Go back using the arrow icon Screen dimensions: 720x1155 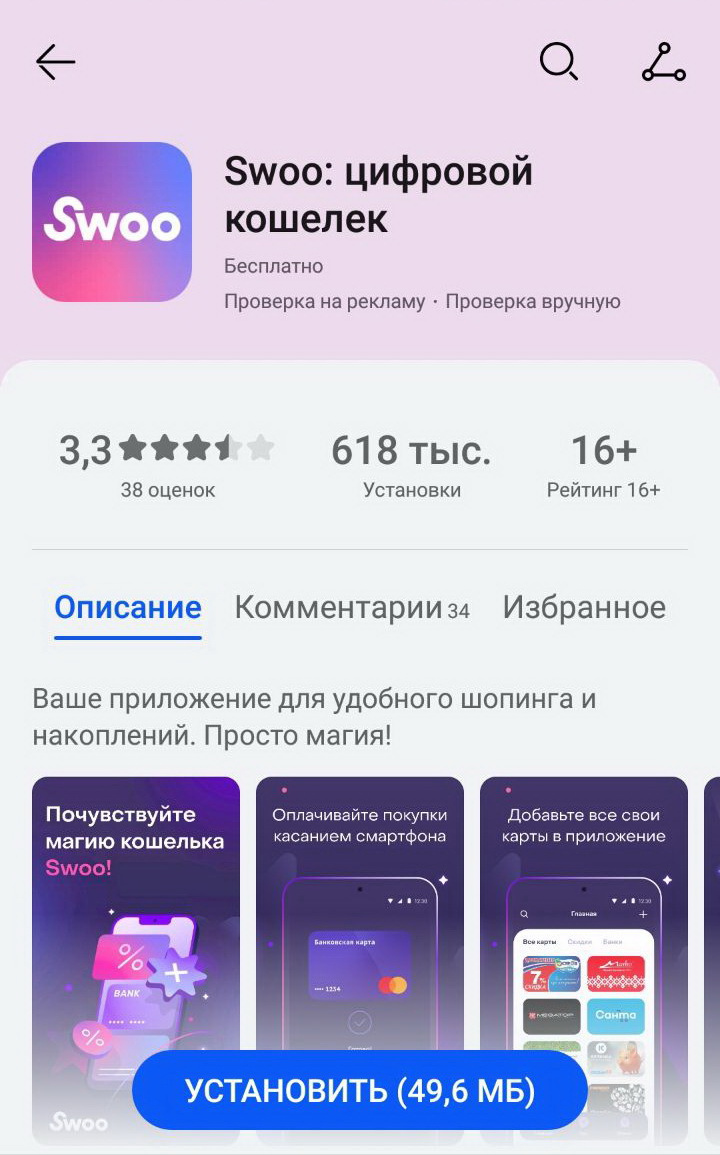click(56, 62)
